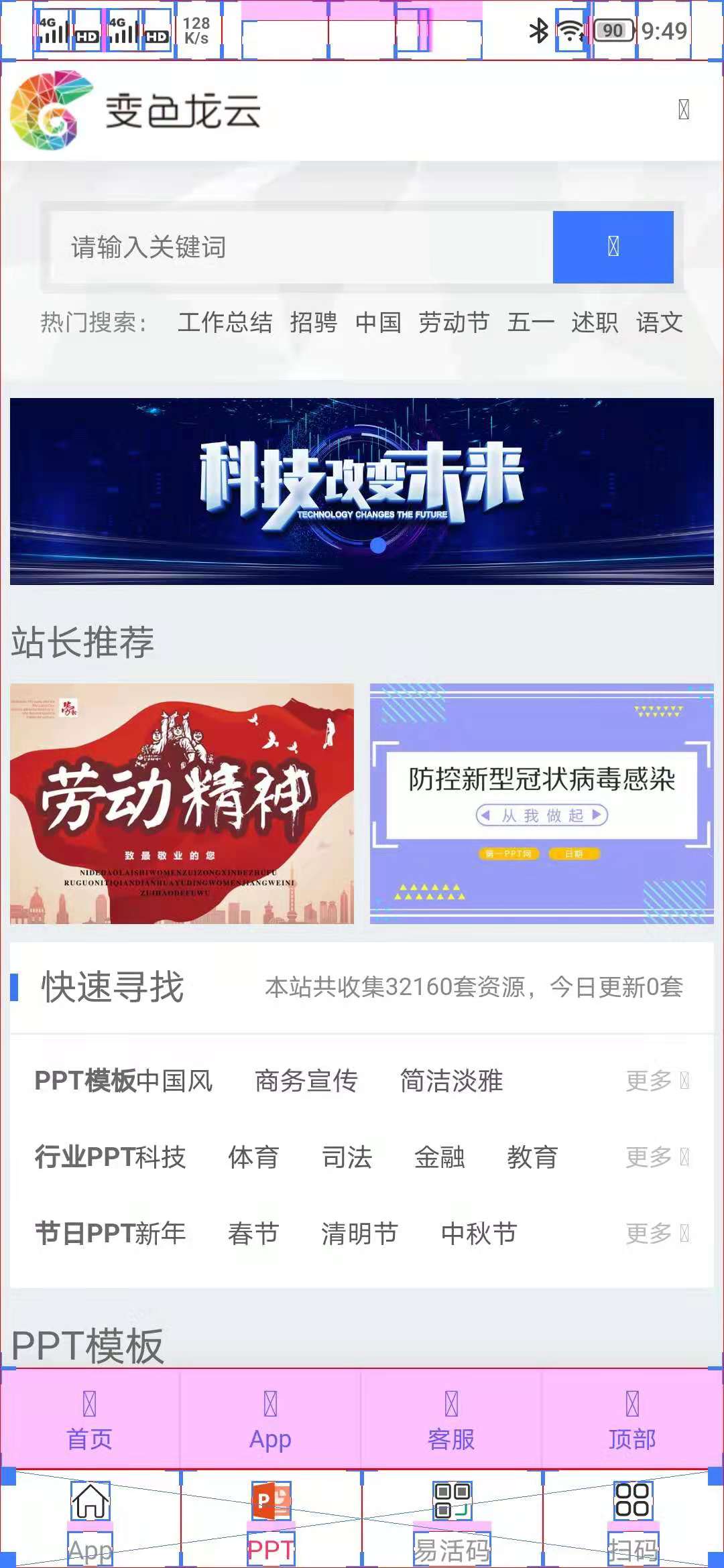
Task: Select hot search term 工作总结
Action: click(225, 322)
